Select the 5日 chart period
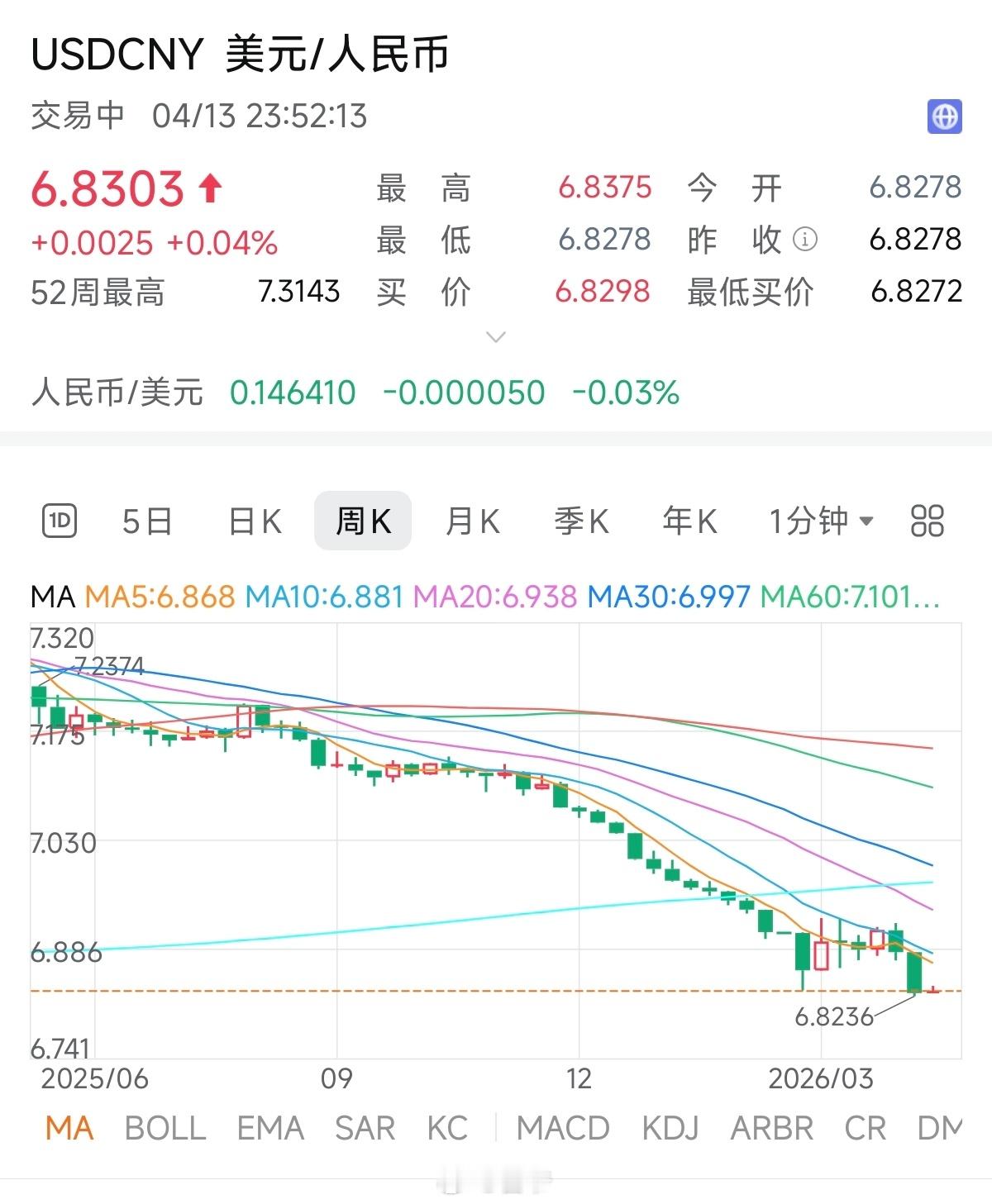Screen dimensions: 992x1204 pos(145,520)
